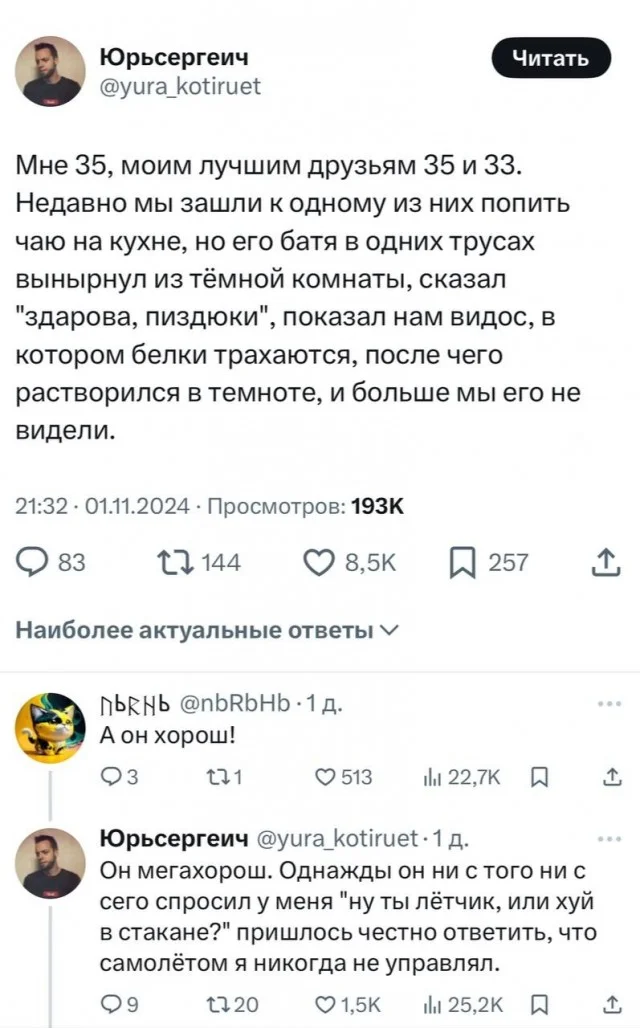Share nbRbHb's reply
This screenshot has width=640, height=1028.
click(x=607, y=778)
